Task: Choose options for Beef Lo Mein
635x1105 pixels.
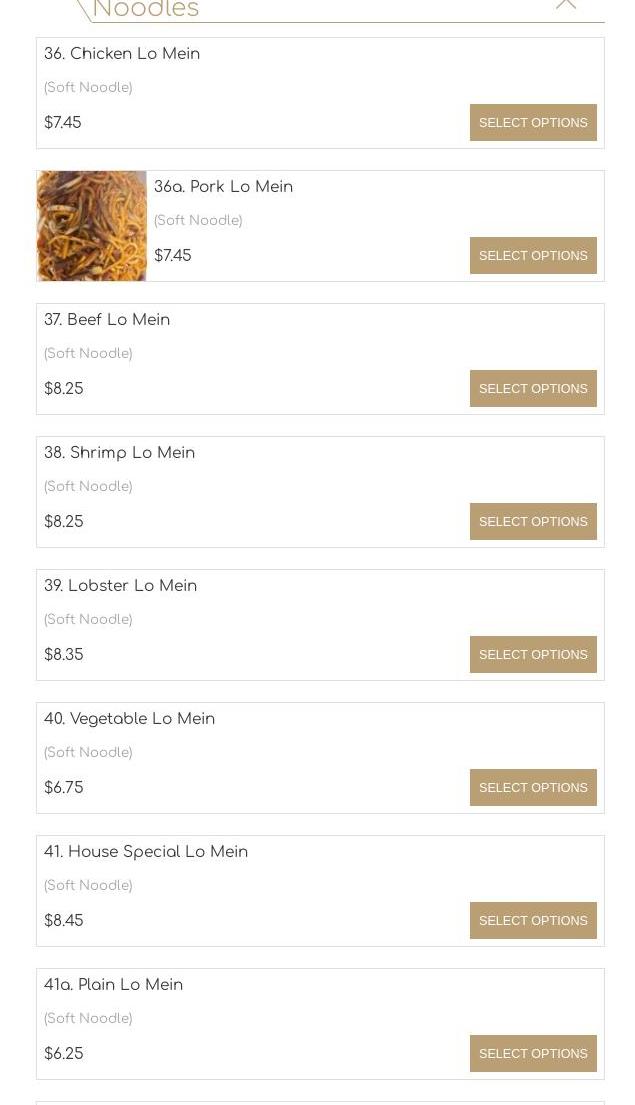Action: [x=533, y=388]
